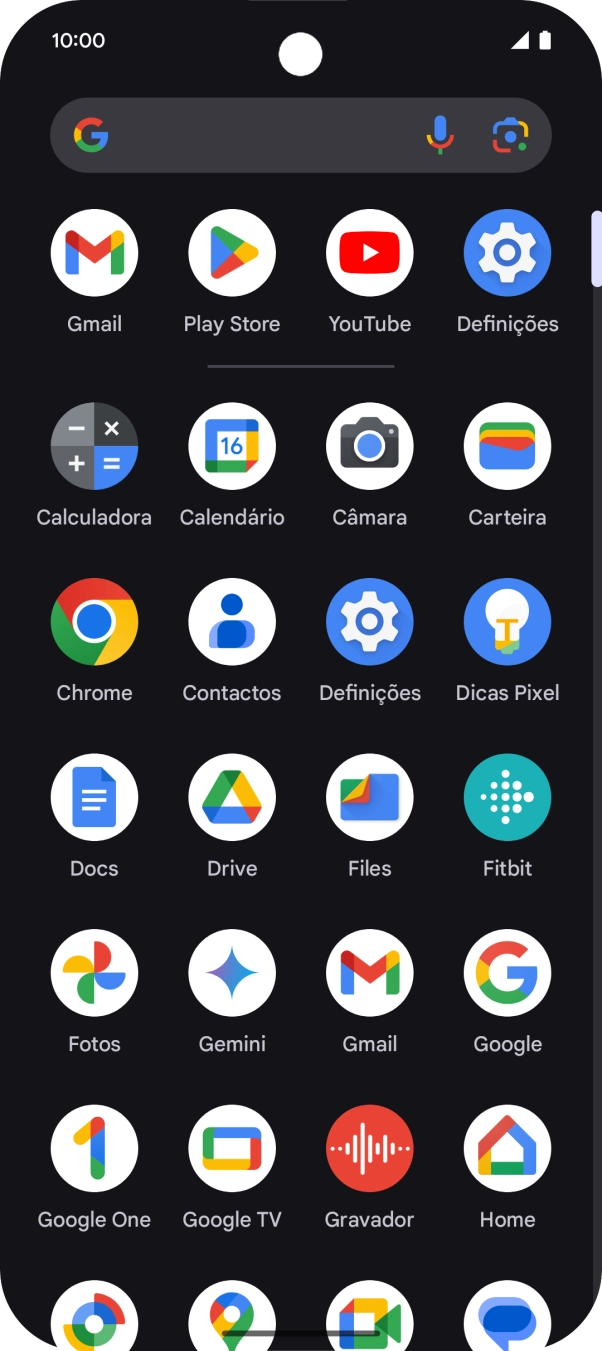Open the Docs app
Screen dimensions: 602x1351
coord(94,798)
